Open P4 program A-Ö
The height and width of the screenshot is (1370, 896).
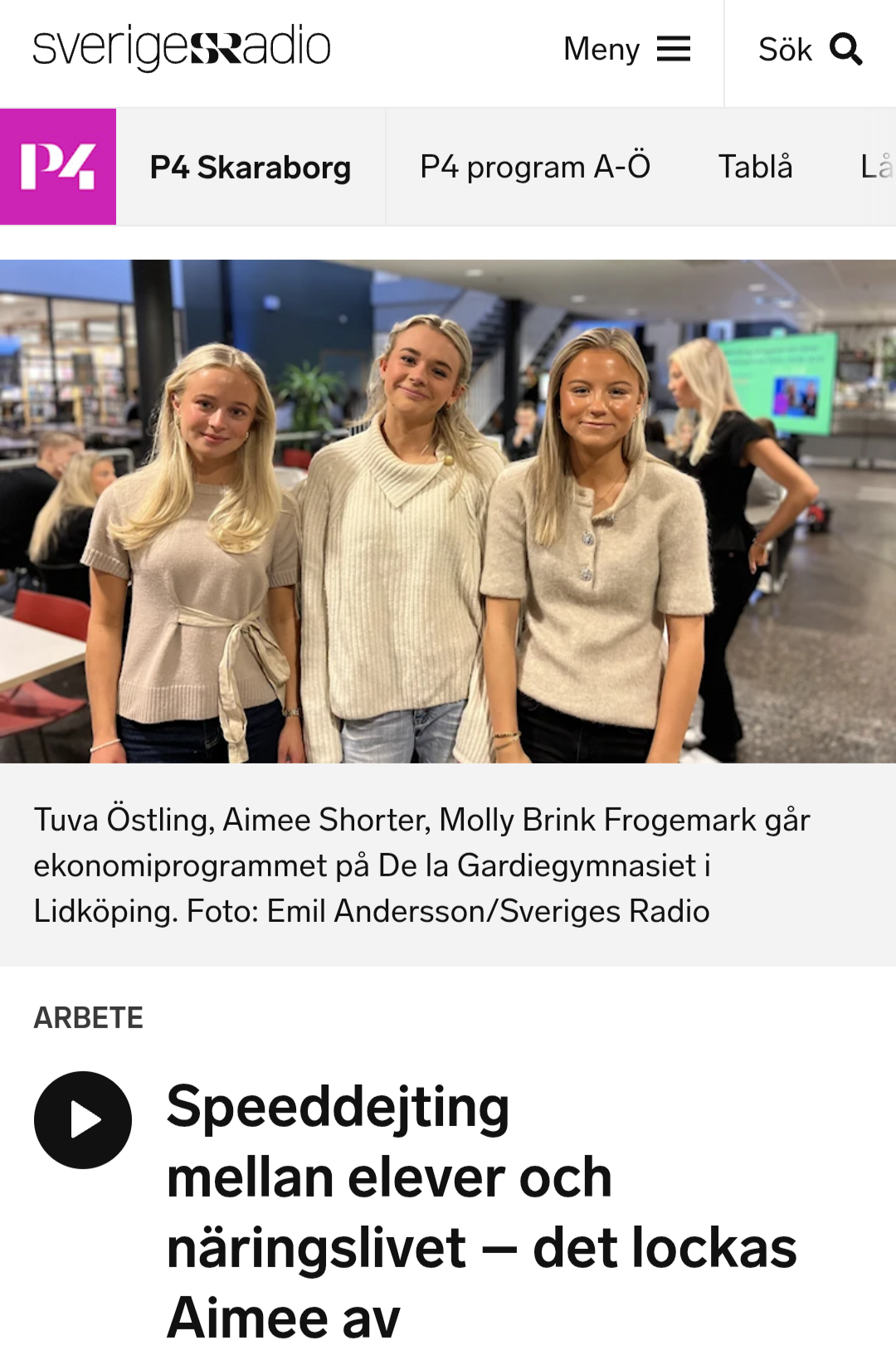coord(535,167)
